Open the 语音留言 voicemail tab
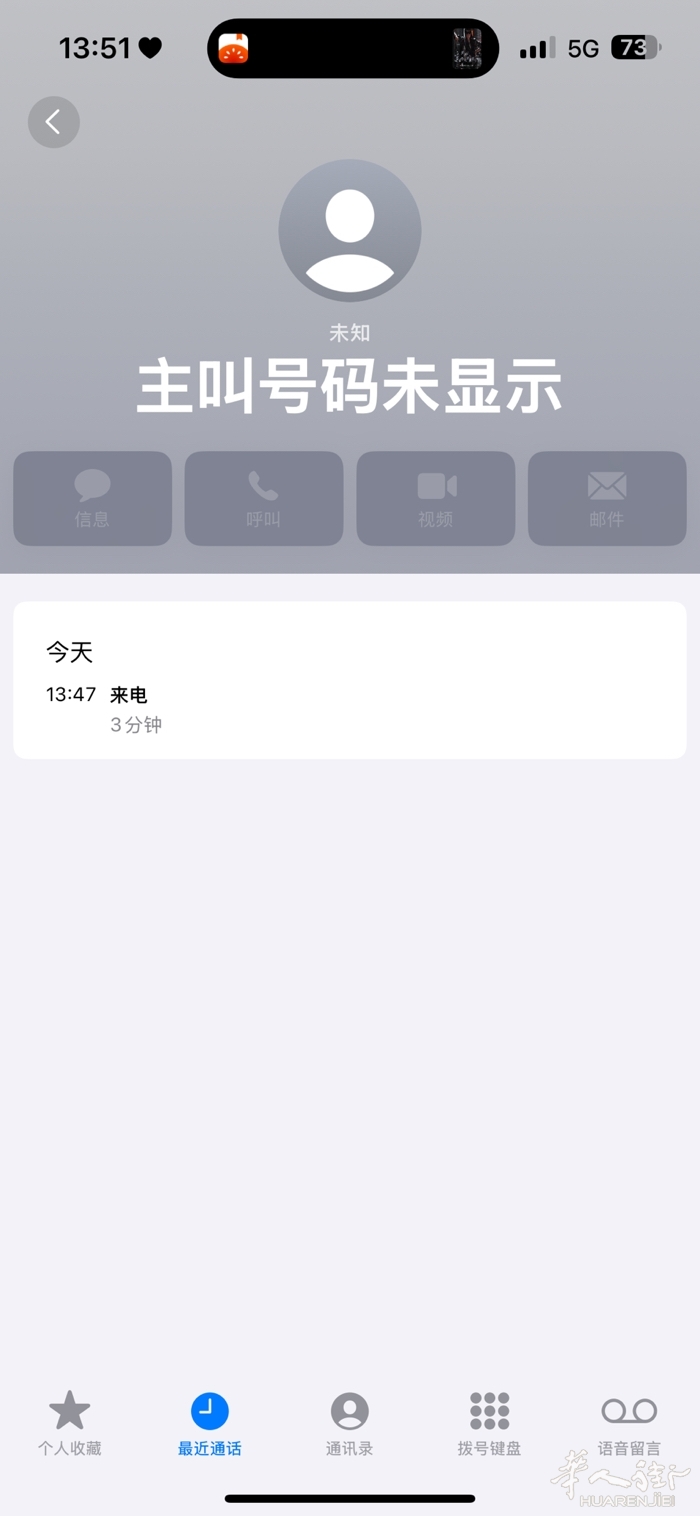 [629, 1422]
